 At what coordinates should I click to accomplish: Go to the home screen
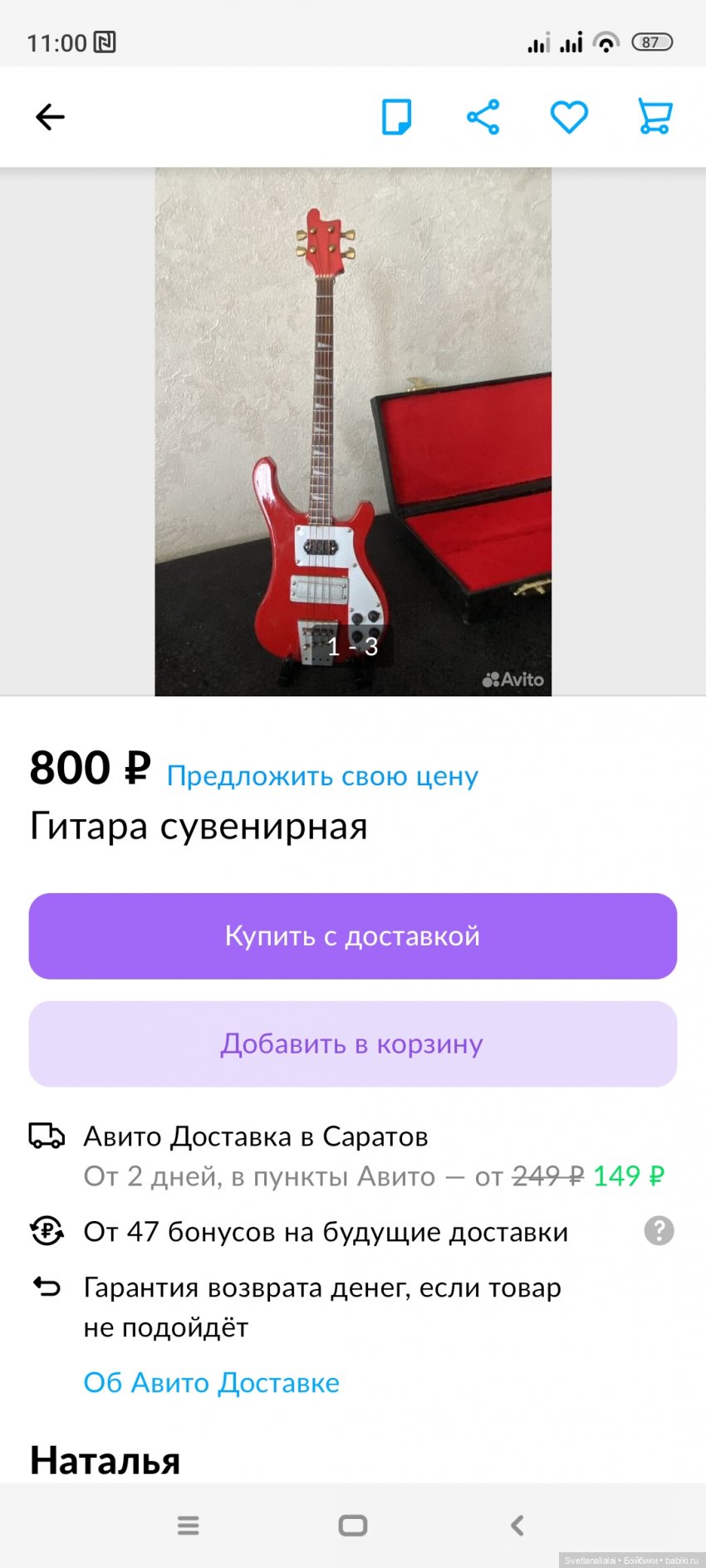[x=353, y=1525]
